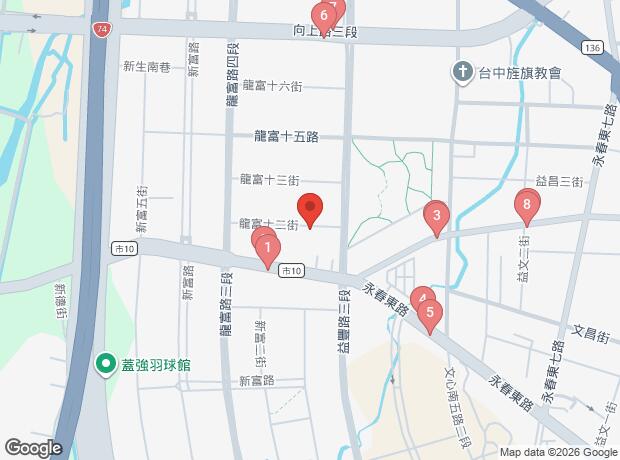Image resolution: width=620 pixels, height=460 pixels.
Task: Select map marker number 6
Action: pos(324,16)
